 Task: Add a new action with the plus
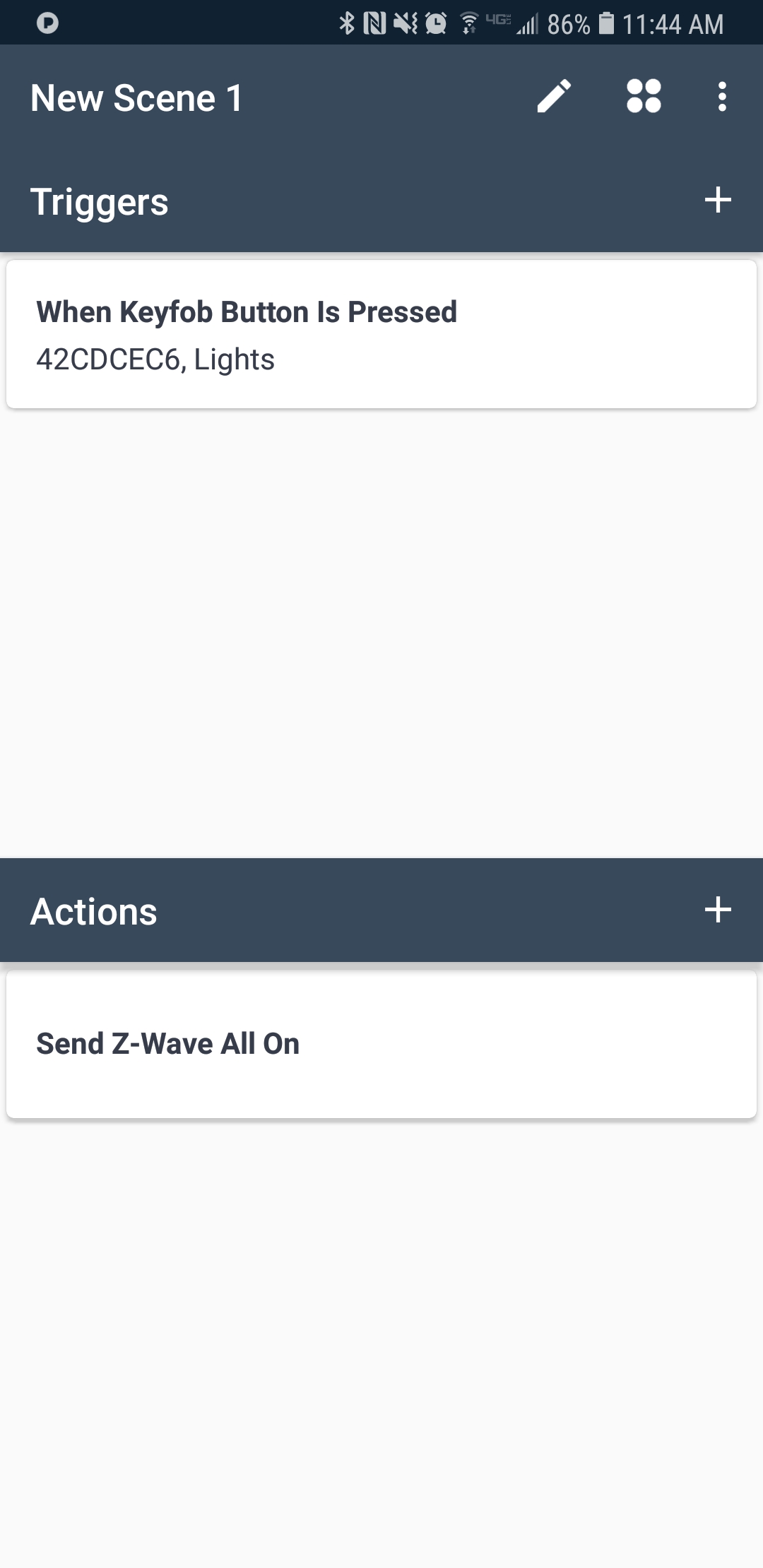click(718, 910)
